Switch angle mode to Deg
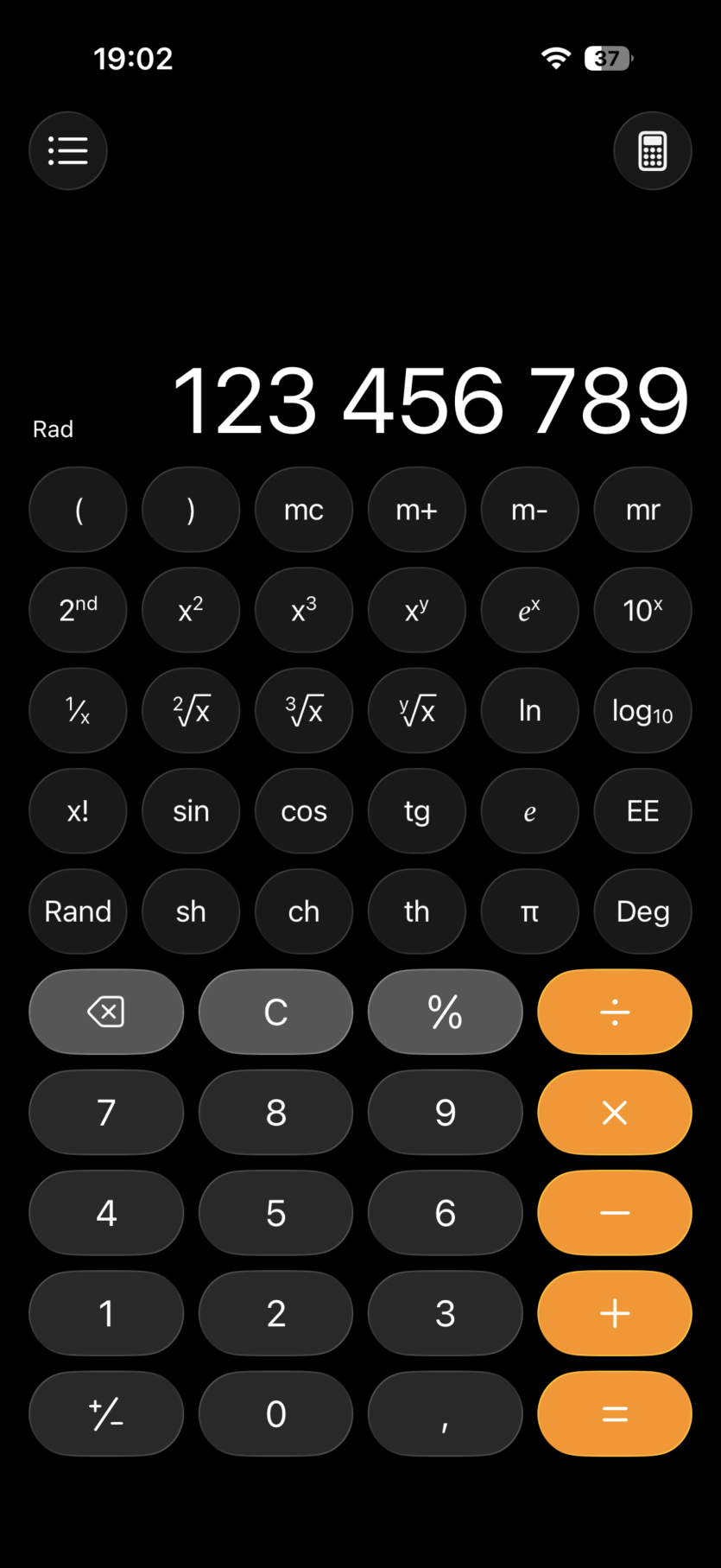The height and width of the screenshot is (1568, 721). pyautogui.click(x=642, y=911)
